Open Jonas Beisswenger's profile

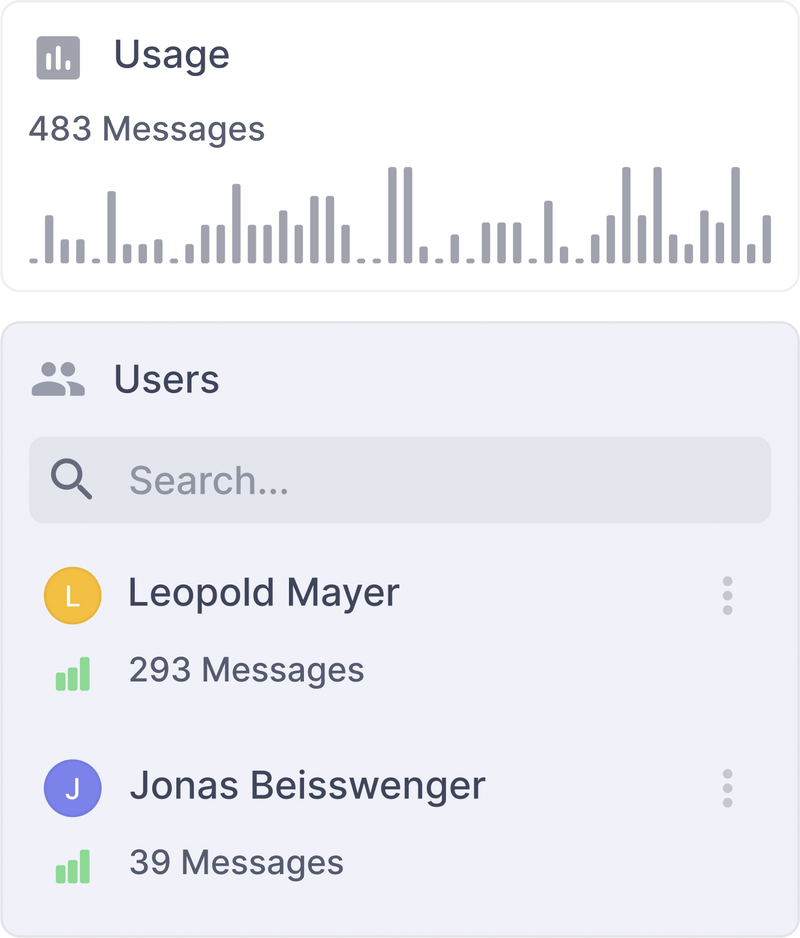click(305, 786)
